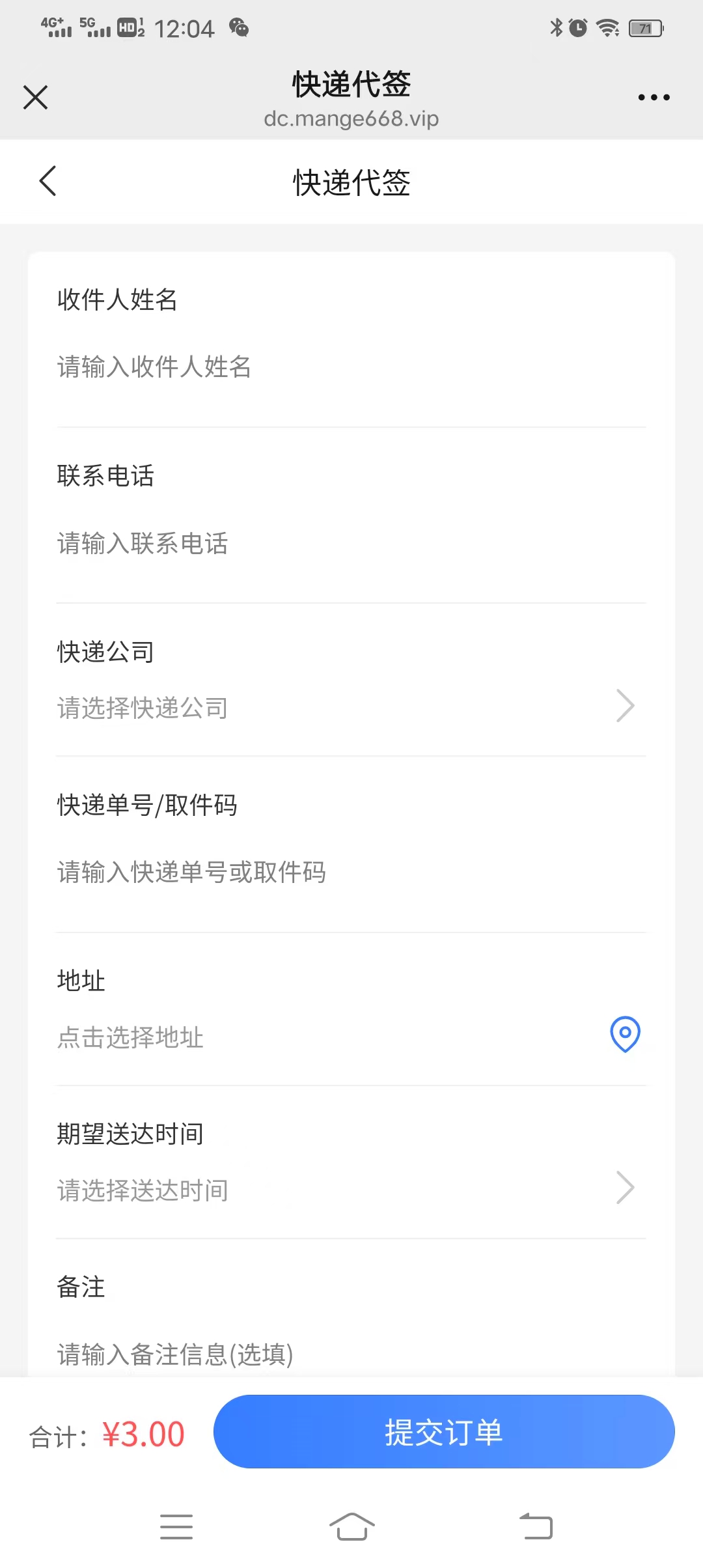
Task: Open the 快递公司 selection picker
Action: (351, 708)
